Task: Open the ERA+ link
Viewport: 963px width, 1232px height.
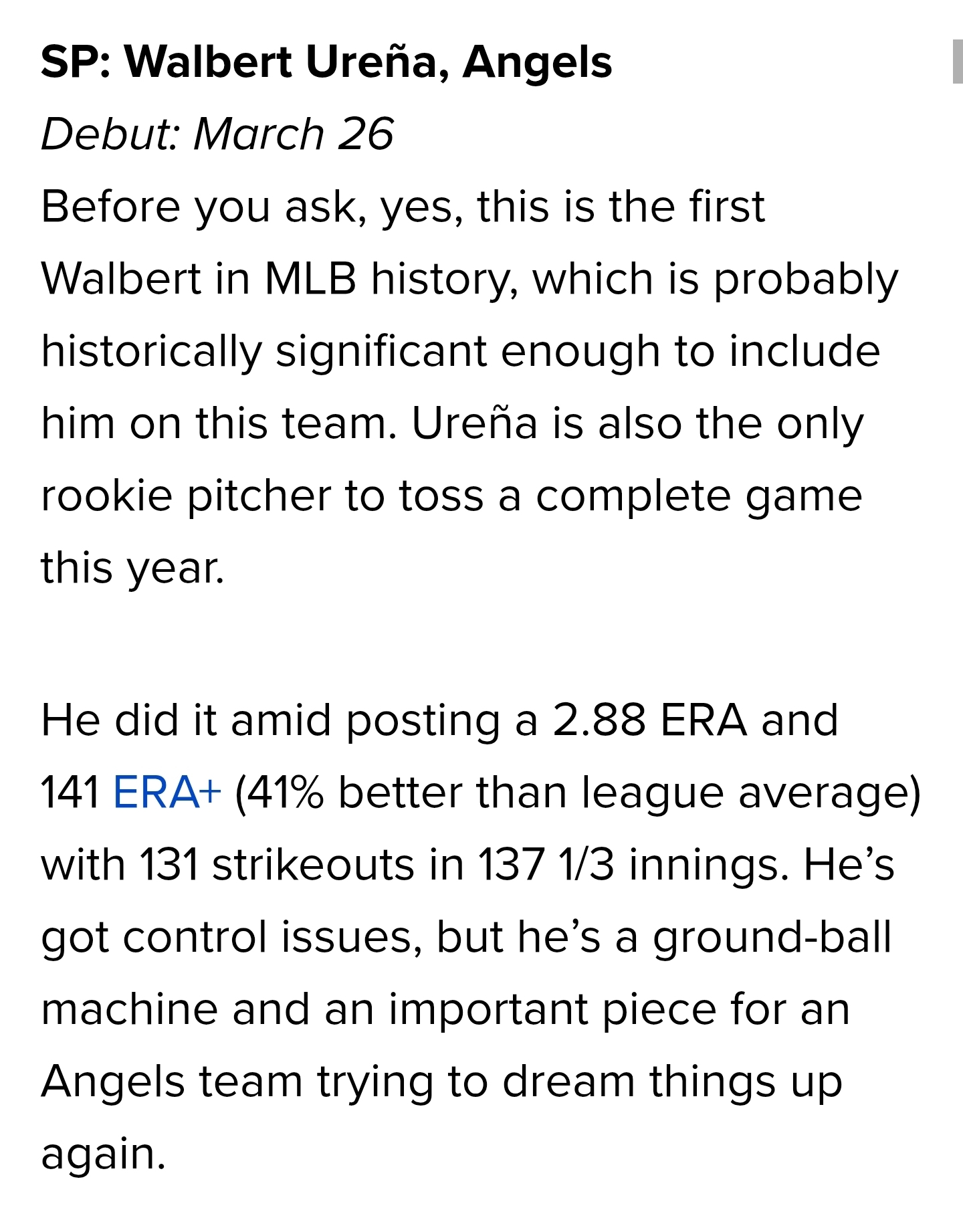Action: [x=167, y=793]
